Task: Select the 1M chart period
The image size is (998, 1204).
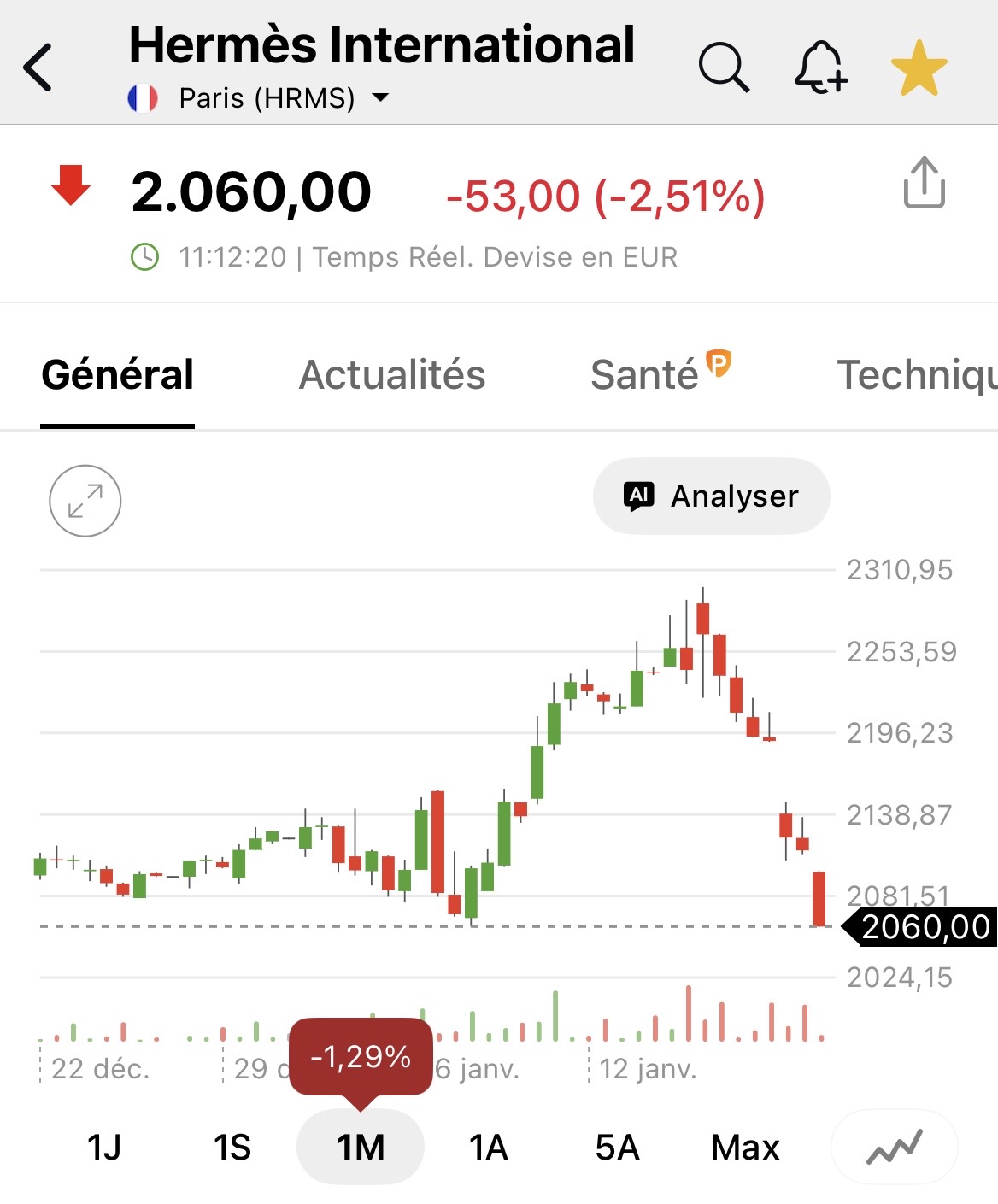Action: [x=361, y=1148]
